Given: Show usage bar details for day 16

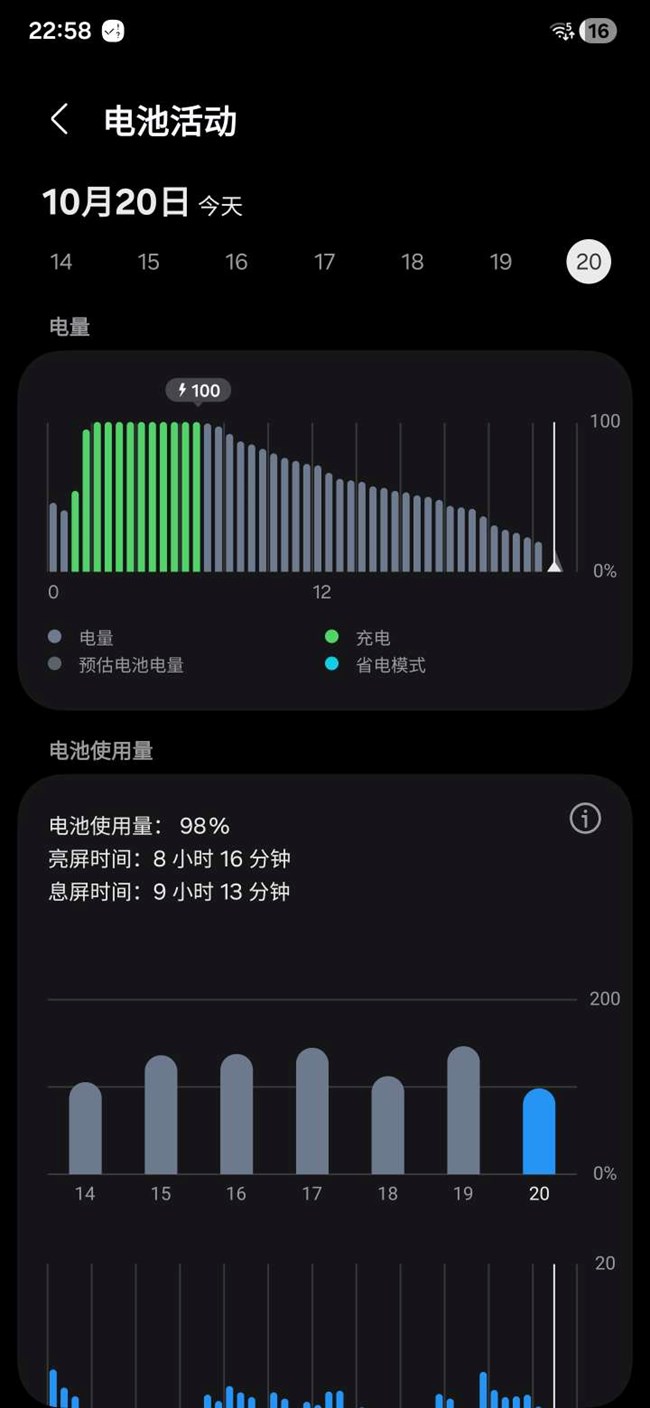Looking at the screenshot, I should click(x=236, y=1114).
